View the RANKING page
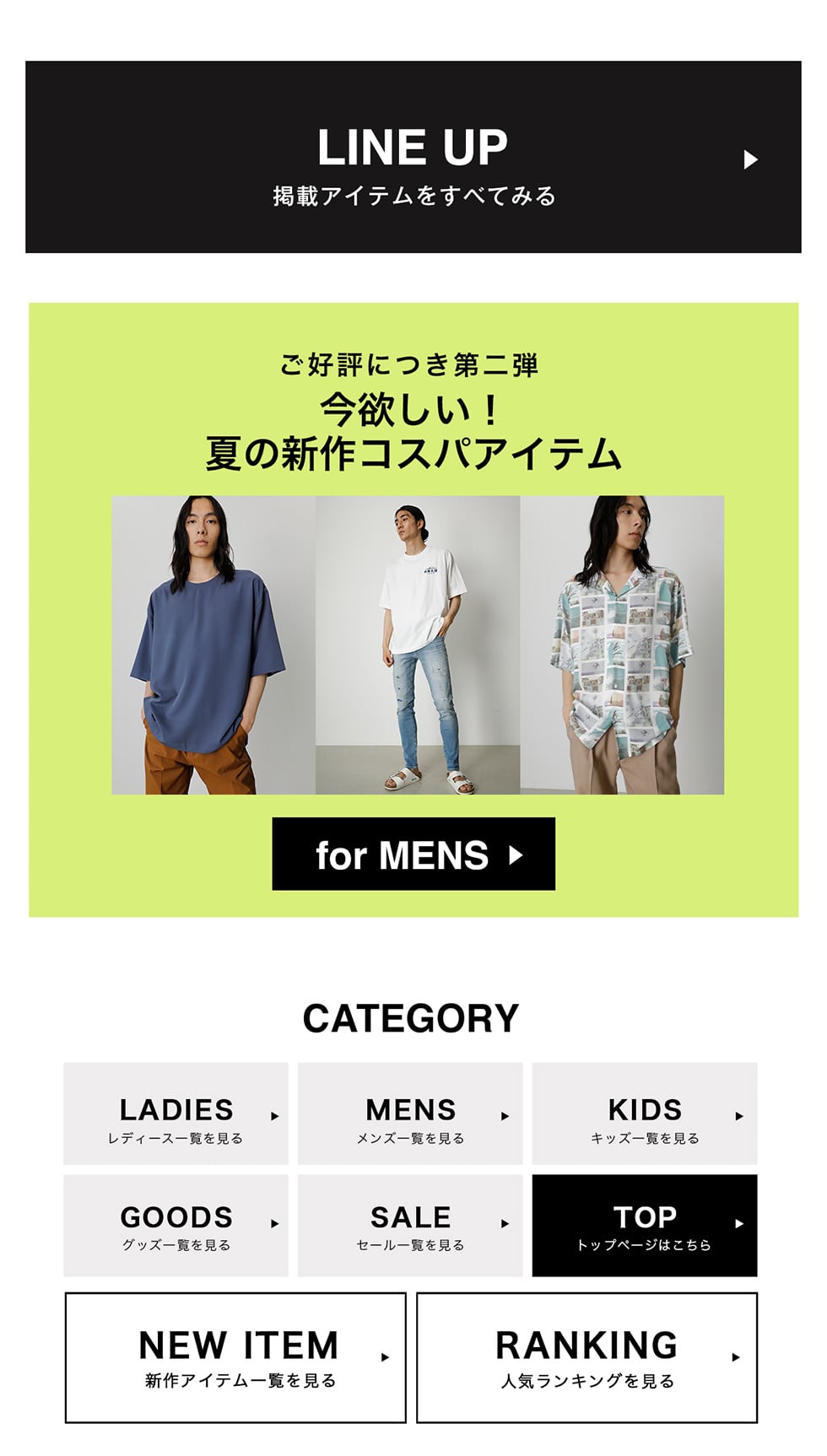Image resolution: width=827 pixels, height=1456 pixels. pos(586,1357)
